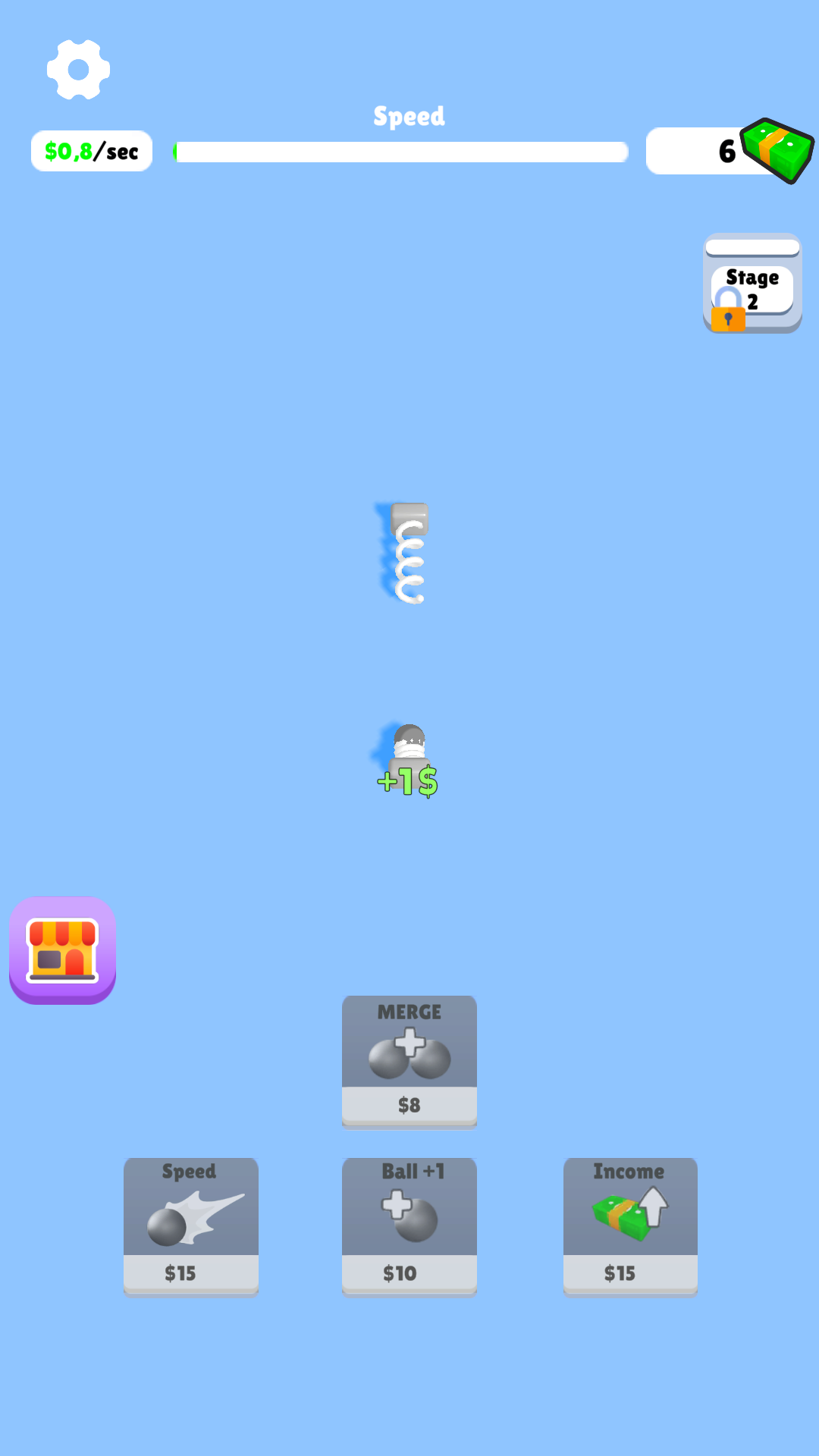This screenshot has height=1456, width=819.
Task: Purchase the MERGE upgrade for $8
Action: tap(409, 1105)
